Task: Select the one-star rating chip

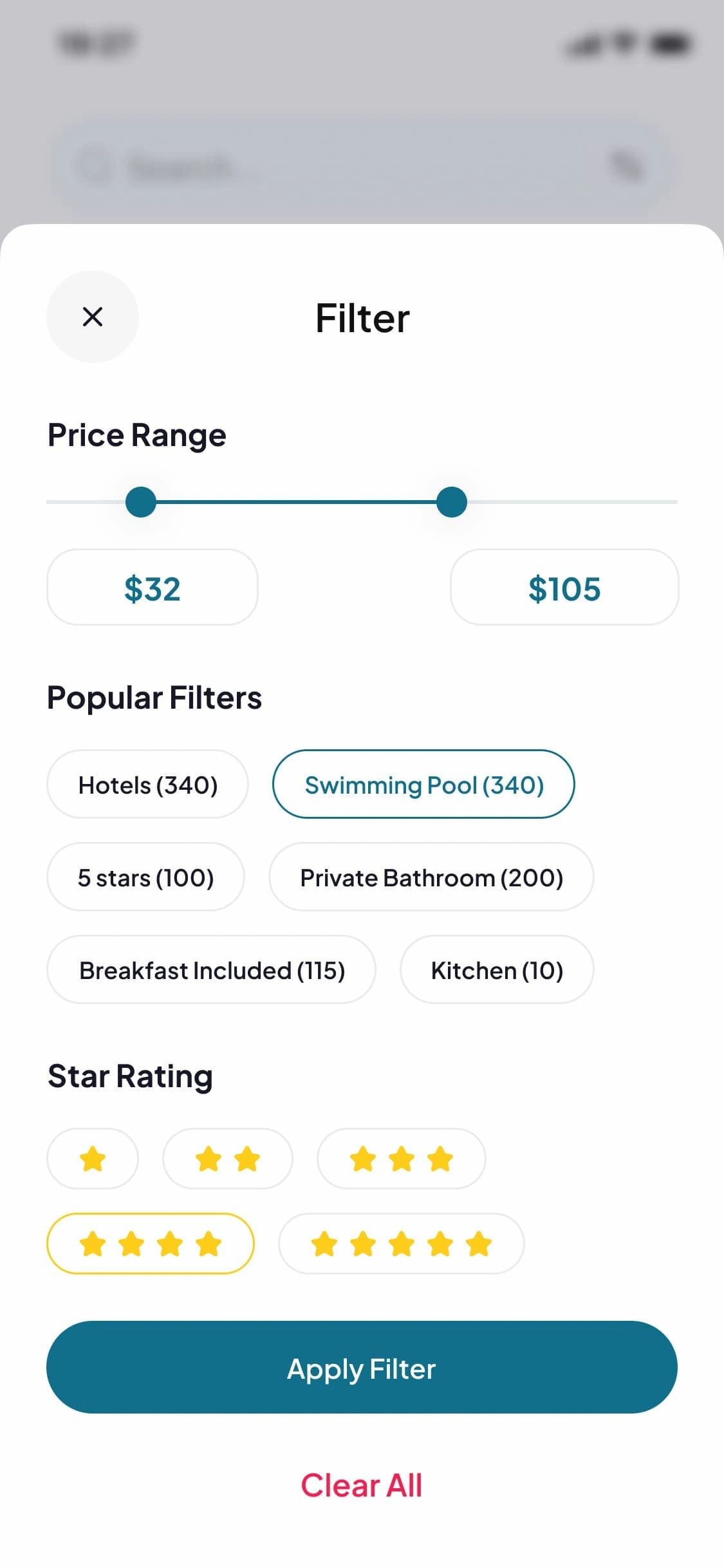Action: click(x=93, y=1159)
